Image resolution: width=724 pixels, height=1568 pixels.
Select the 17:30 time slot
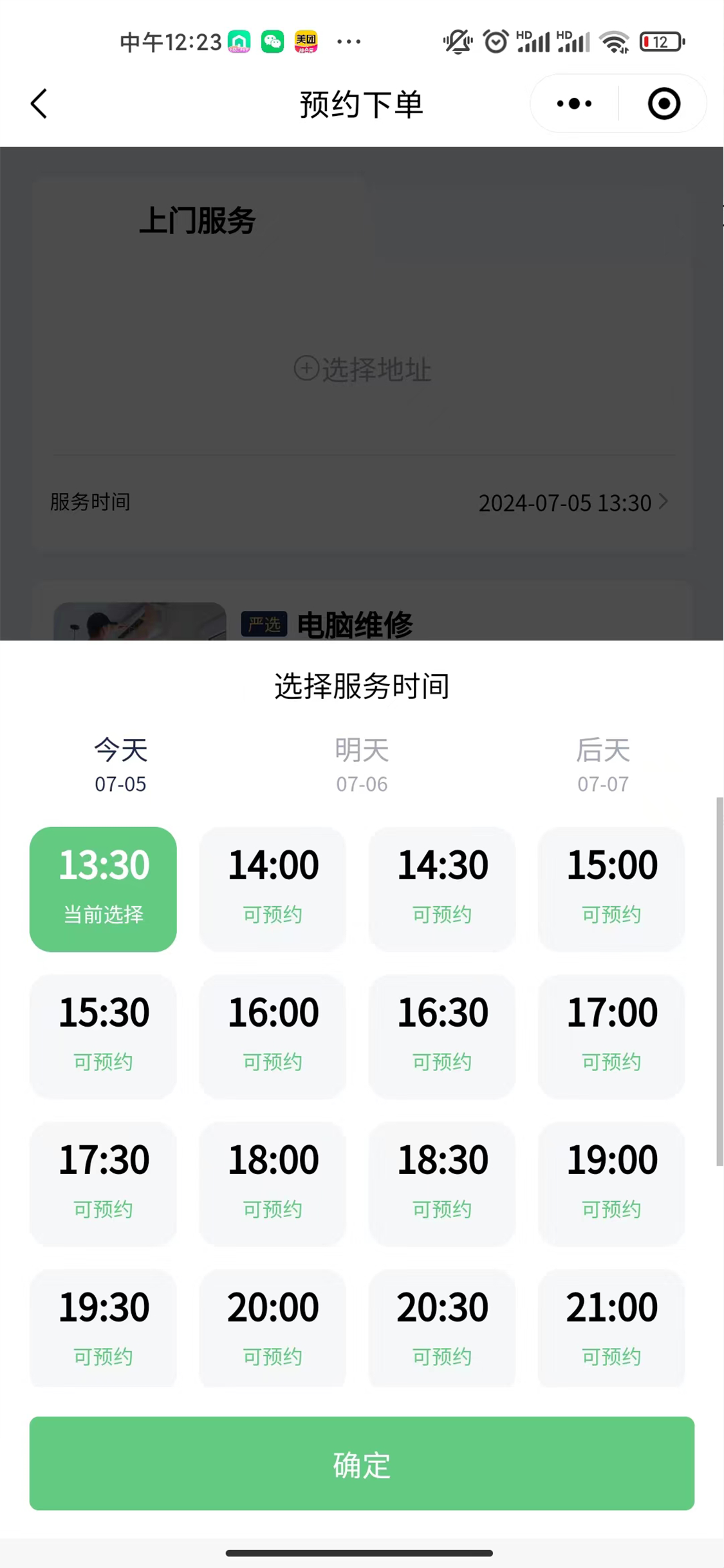[103, 1183]
